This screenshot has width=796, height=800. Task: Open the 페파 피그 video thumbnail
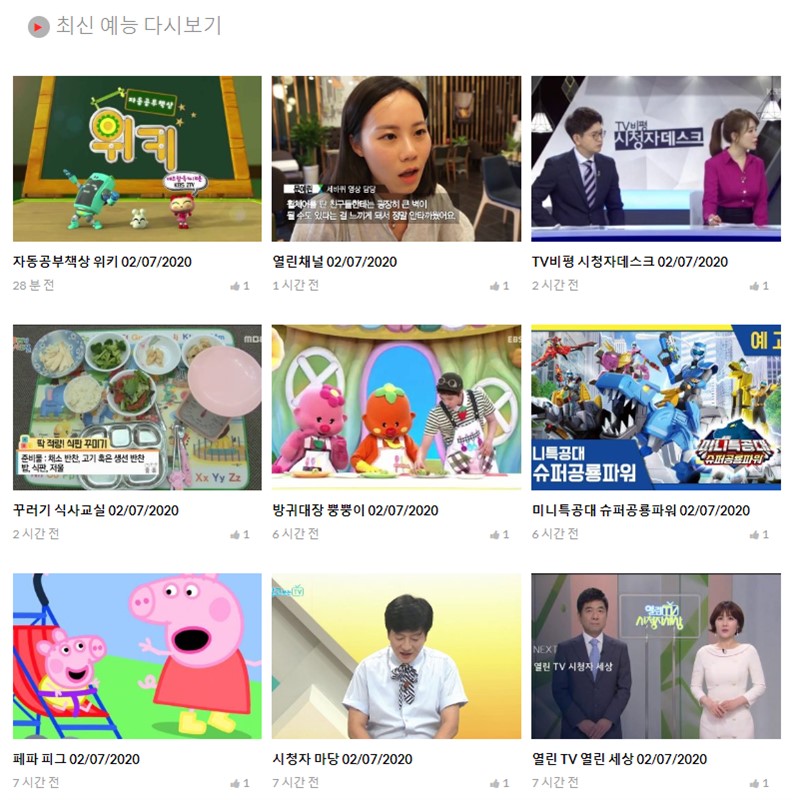pos(137,656)
